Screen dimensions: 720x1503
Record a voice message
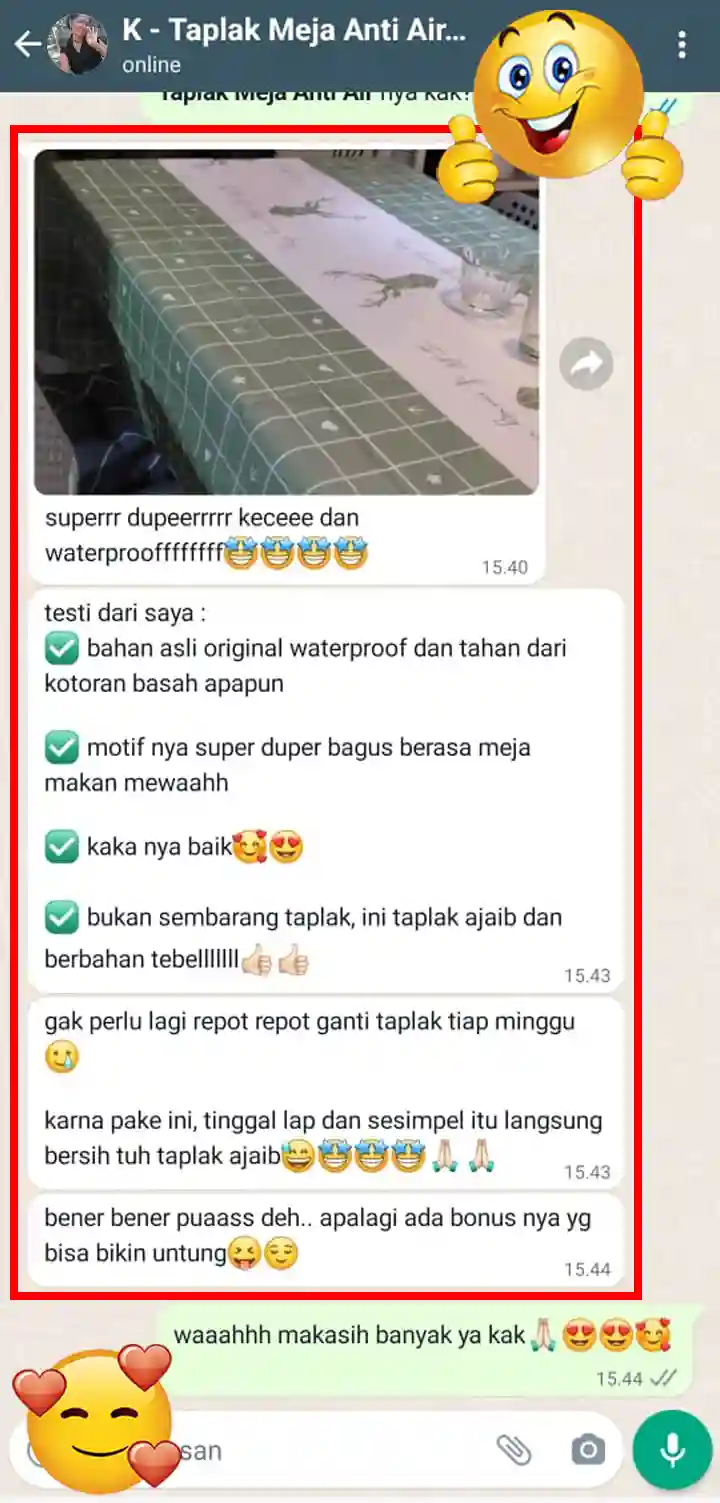click(x=672, y=1450)
